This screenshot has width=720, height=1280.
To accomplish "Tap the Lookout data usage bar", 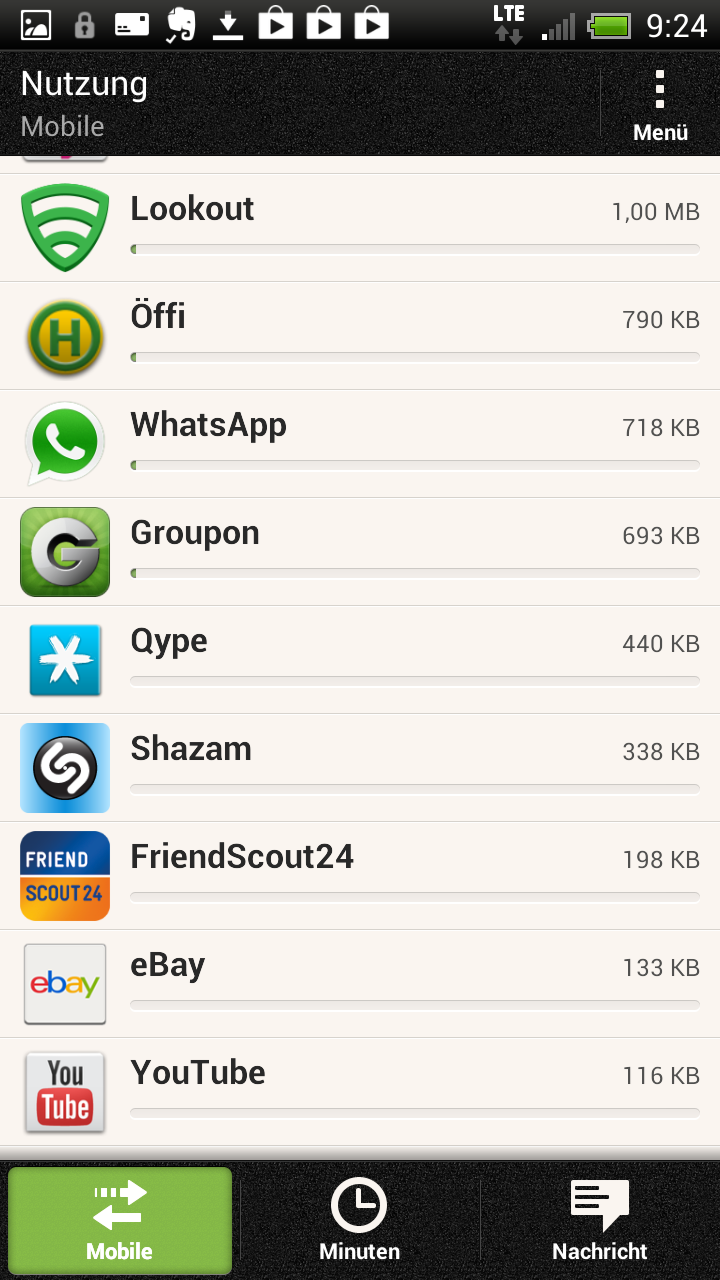I will (414, 248).
